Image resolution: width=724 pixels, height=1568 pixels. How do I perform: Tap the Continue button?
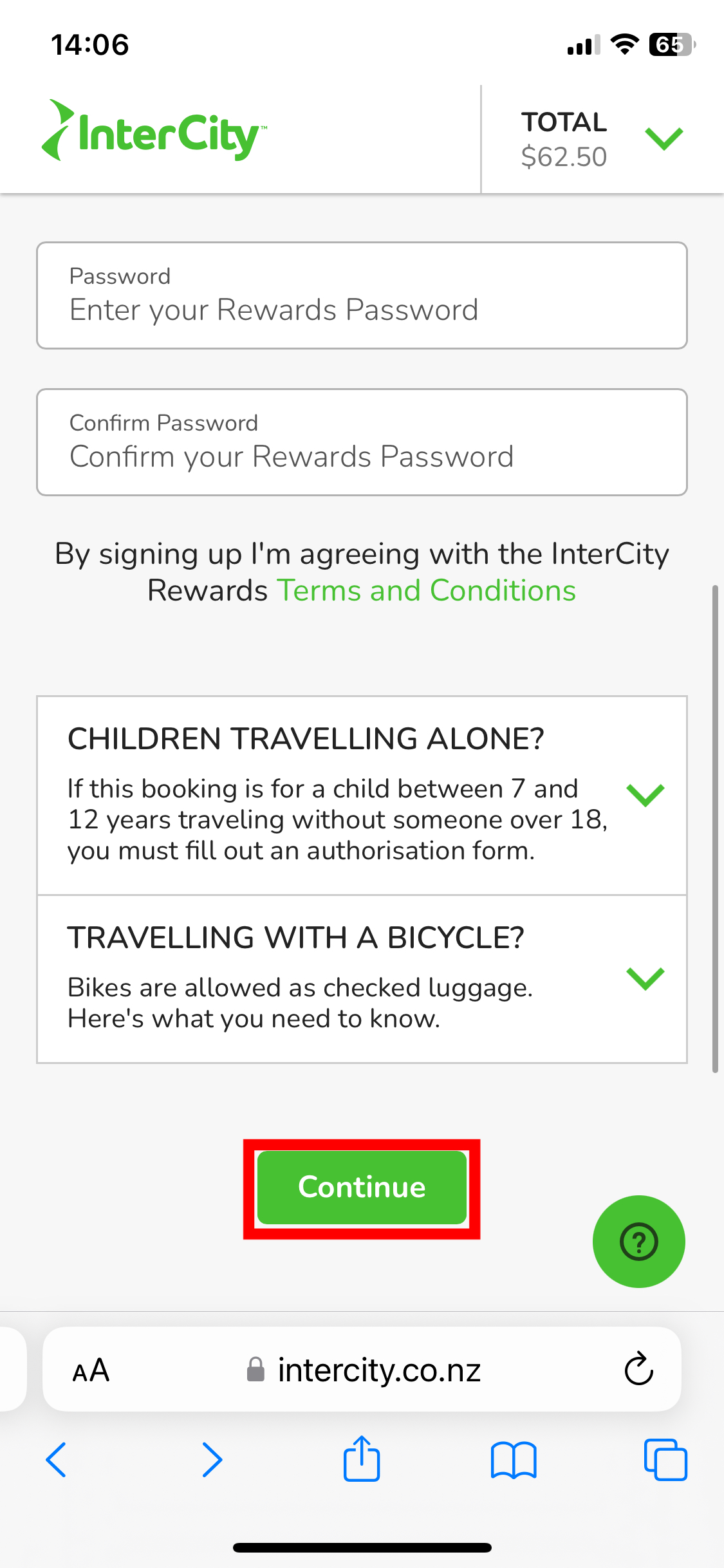362,1186
